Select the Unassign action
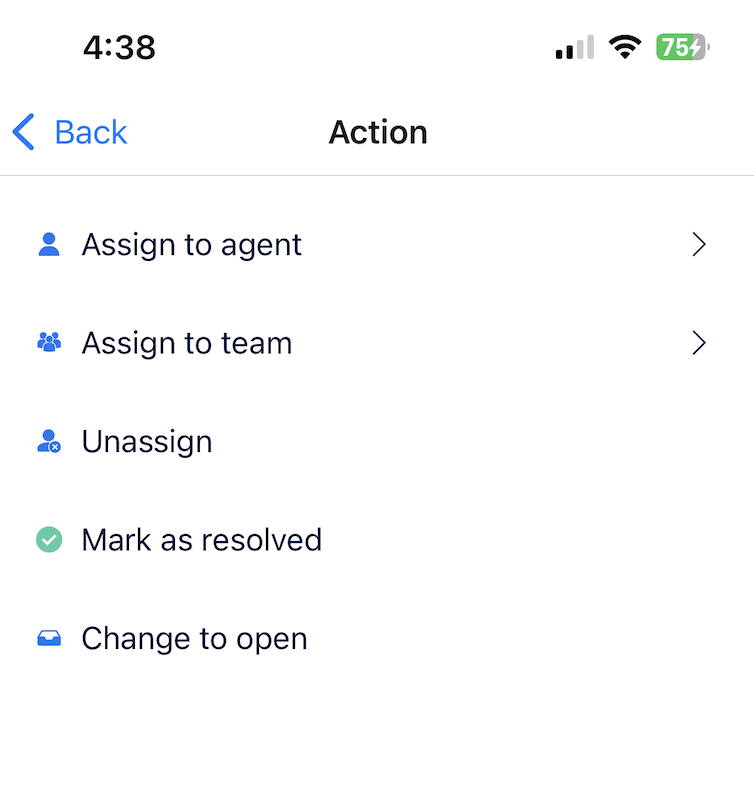 (147, 441)
